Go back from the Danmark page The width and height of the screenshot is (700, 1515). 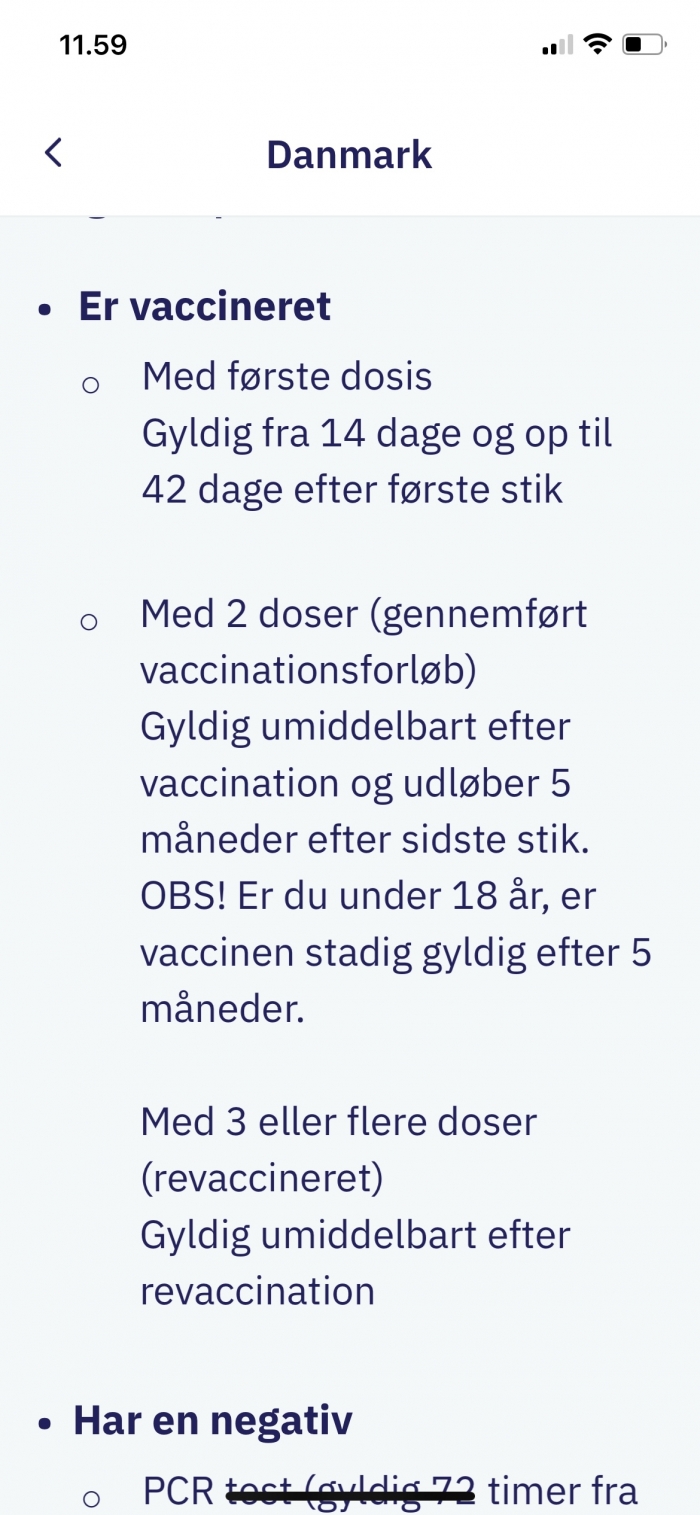54,153
